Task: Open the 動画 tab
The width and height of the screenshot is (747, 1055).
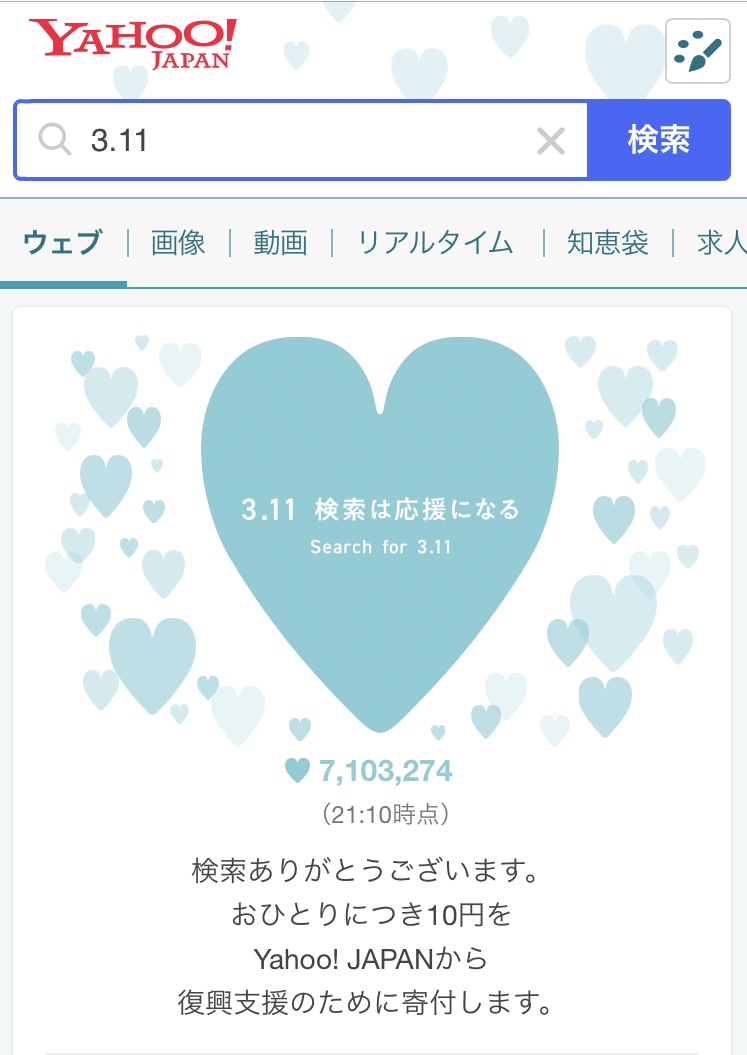Action: click(283, 242)
